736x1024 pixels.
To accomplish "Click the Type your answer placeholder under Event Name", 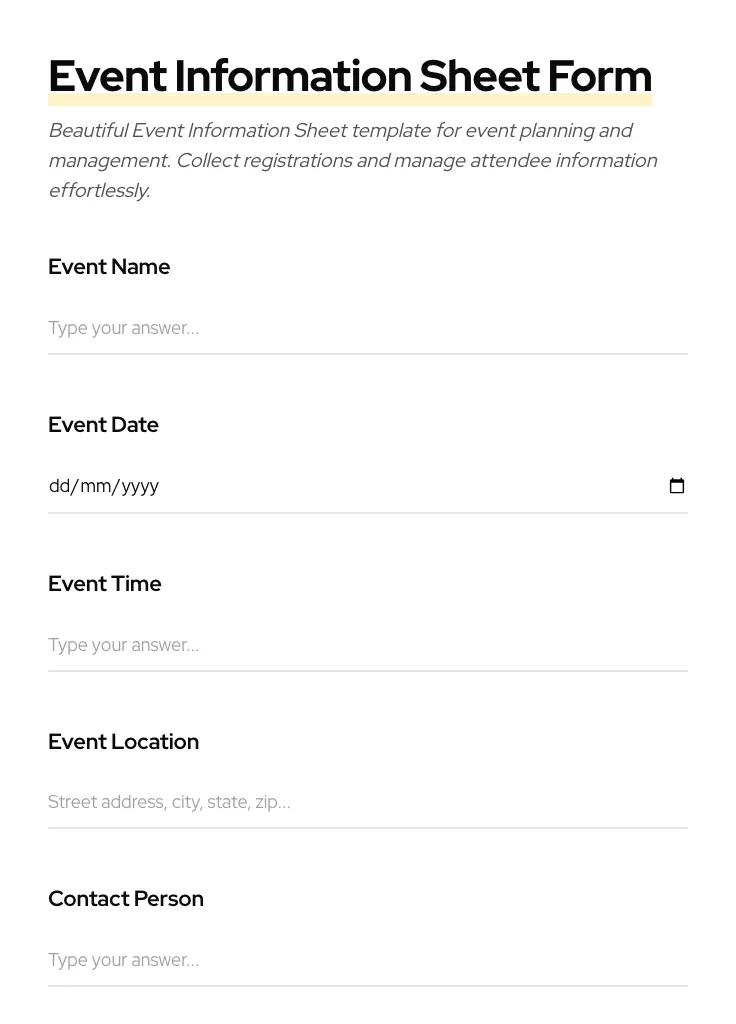I will coord(123,328).
